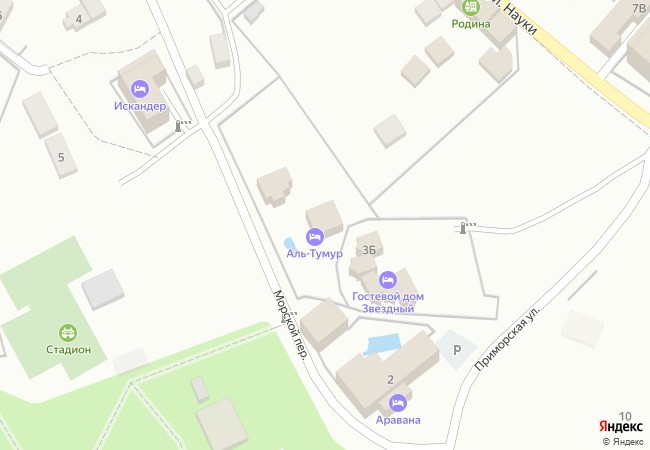Open the Аравана hotel marker
Screen dimensions: 650x450
(x=397, y=403)
